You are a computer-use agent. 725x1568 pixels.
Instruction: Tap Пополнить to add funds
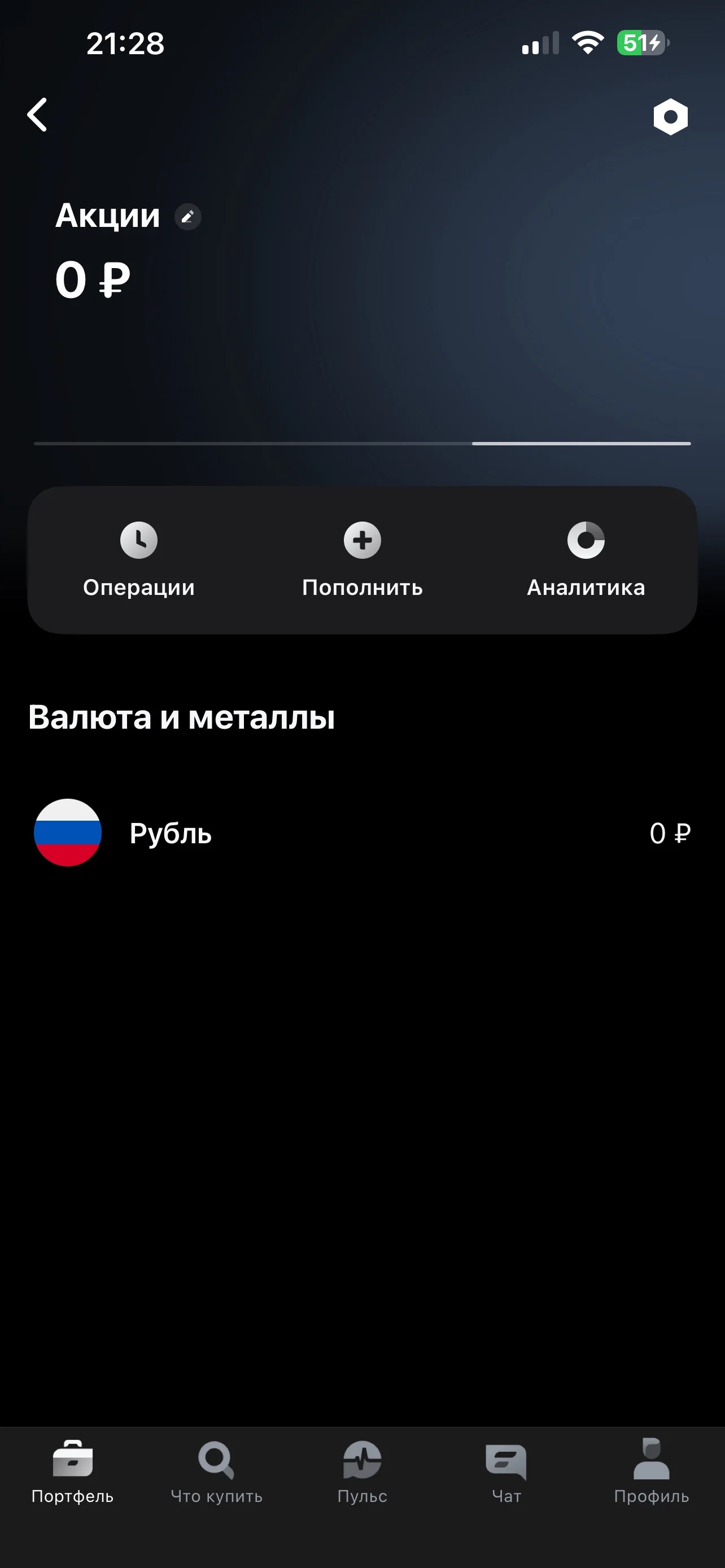click(362, 560)
